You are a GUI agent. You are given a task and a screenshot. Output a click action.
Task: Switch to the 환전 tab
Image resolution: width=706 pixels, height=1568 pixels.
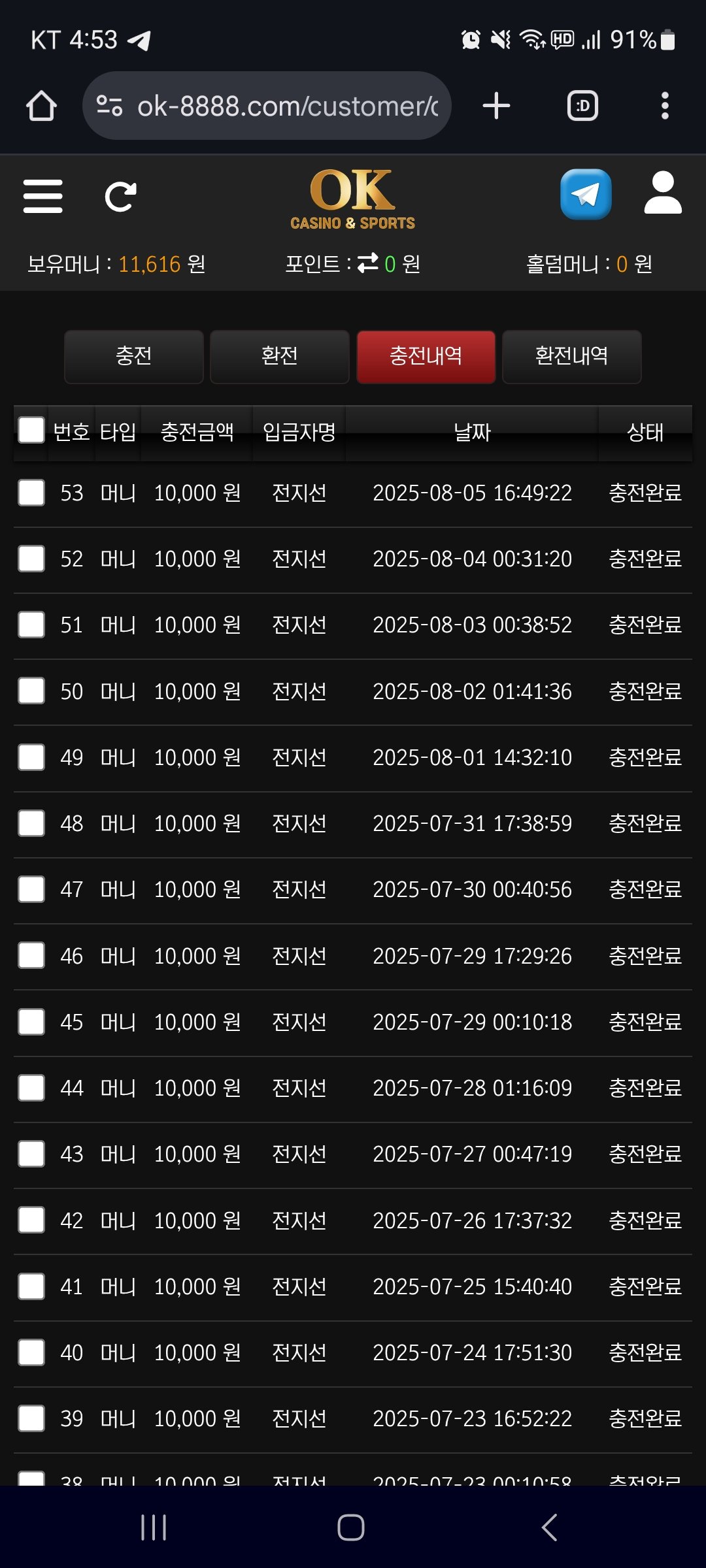[x=280, y=356]
